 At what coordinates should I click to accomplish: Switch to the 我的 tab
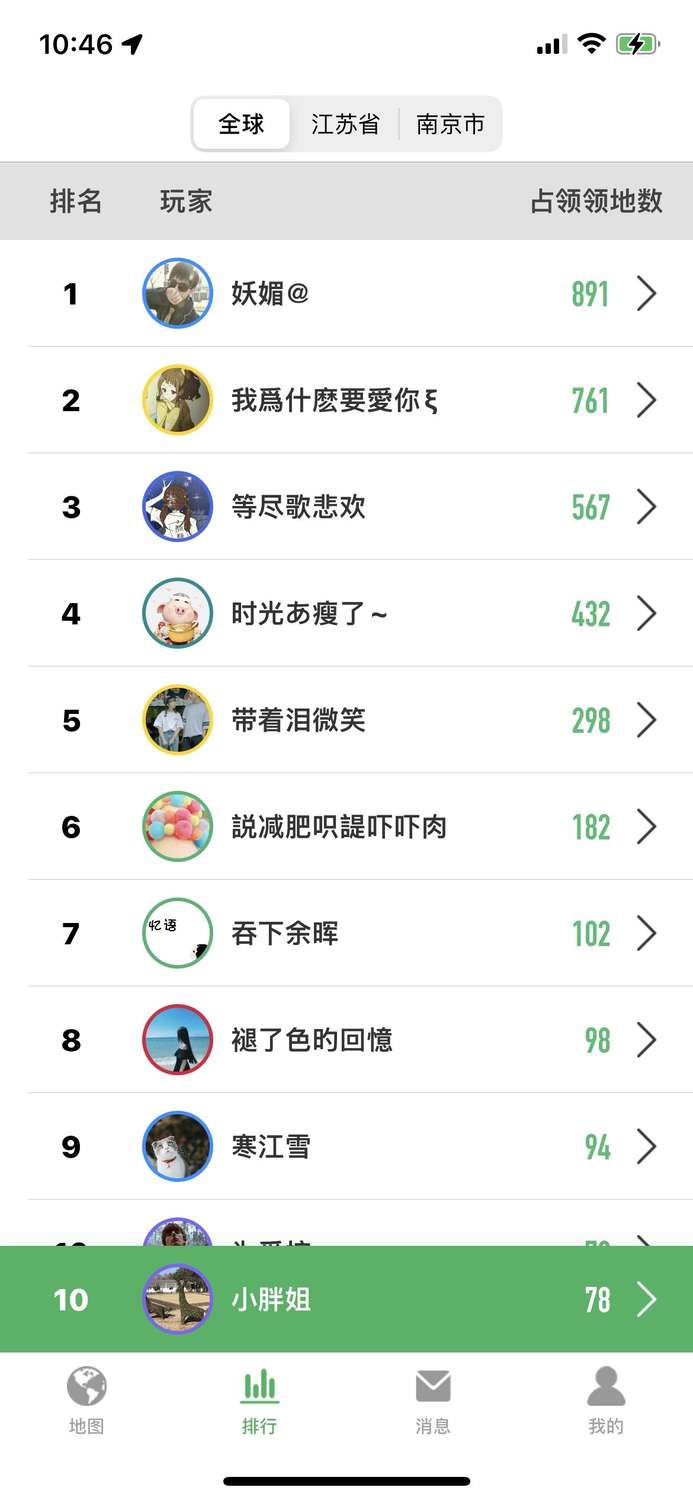point(605,1400)
